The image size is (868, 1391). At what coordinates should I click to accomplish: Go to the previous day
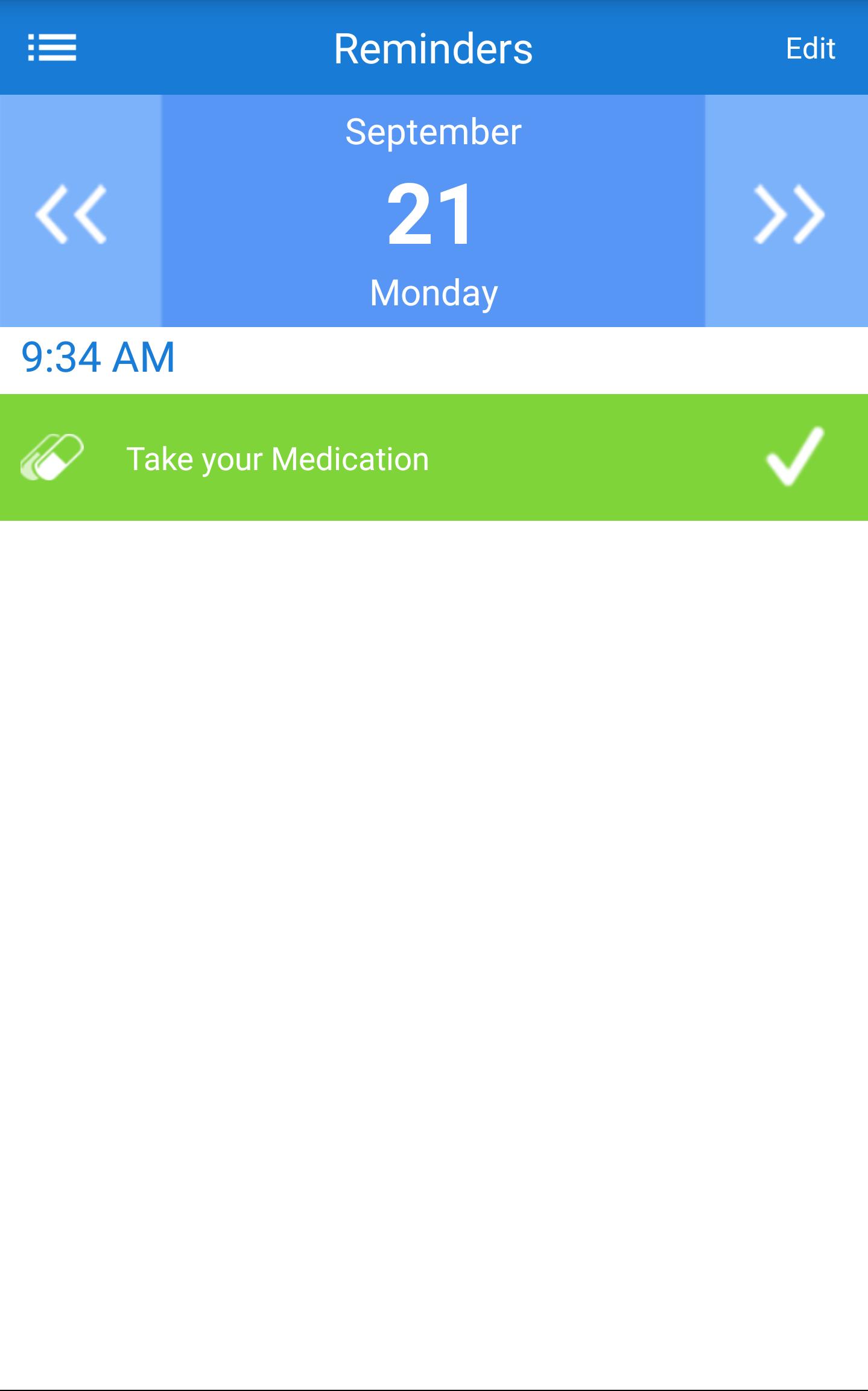point(72,213)
